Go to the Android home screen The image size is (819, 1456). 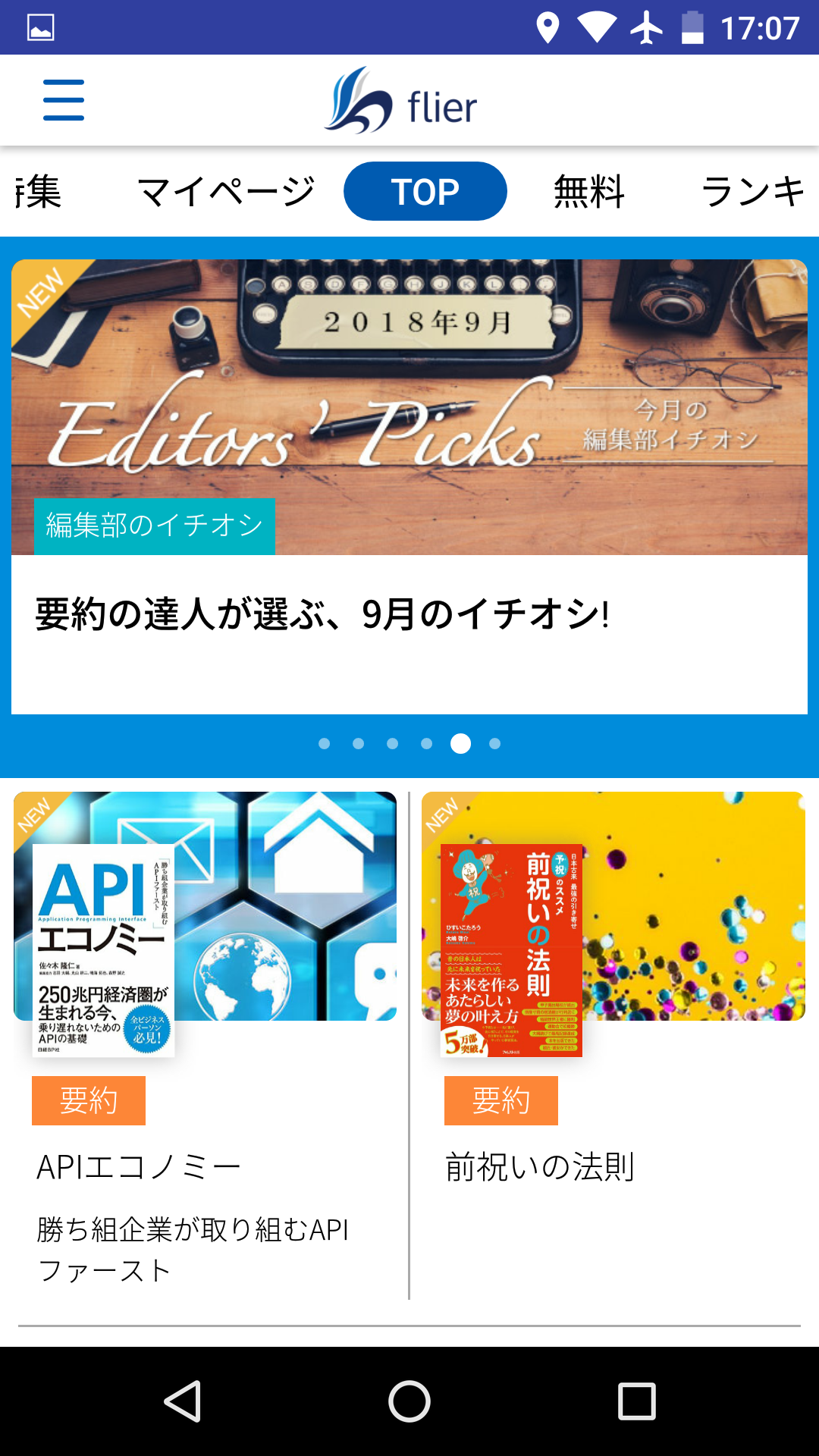tap(409, 1401)
